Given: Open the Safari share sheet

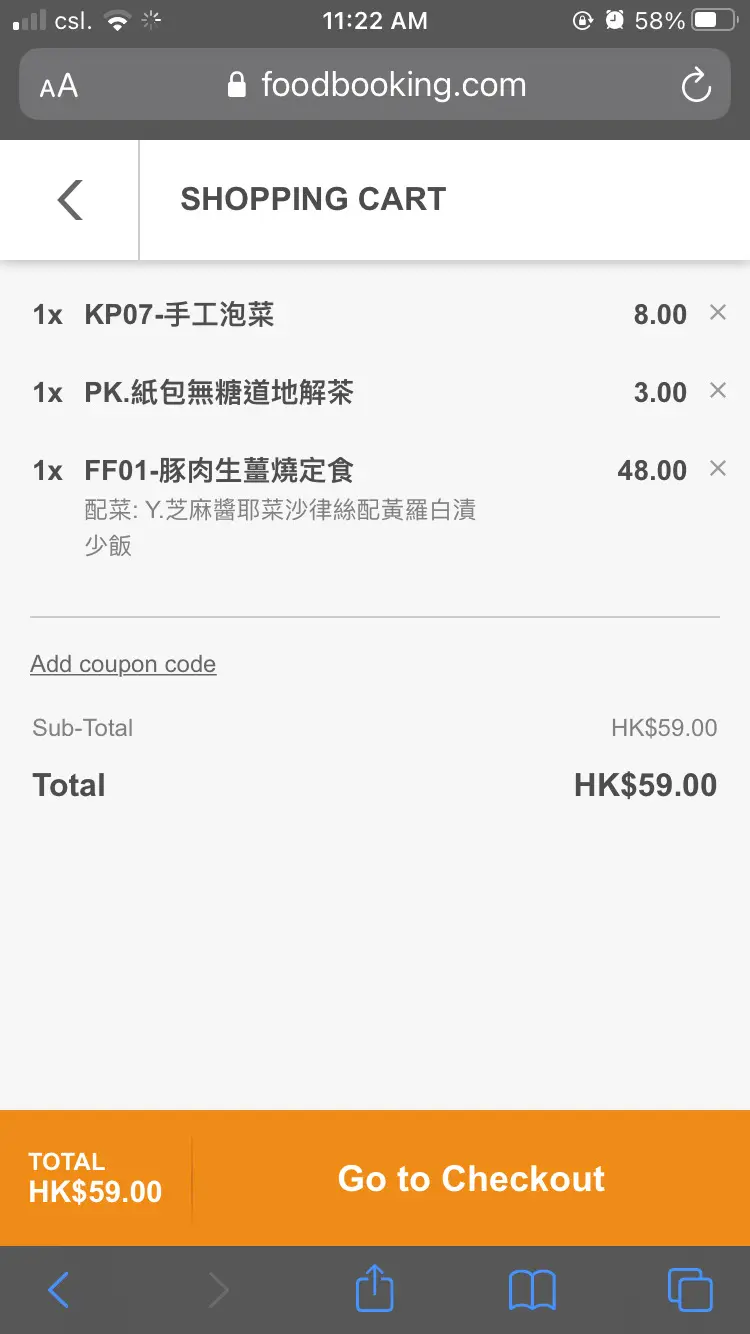Looking at the screenshot, I should (x=375, y=1290).
